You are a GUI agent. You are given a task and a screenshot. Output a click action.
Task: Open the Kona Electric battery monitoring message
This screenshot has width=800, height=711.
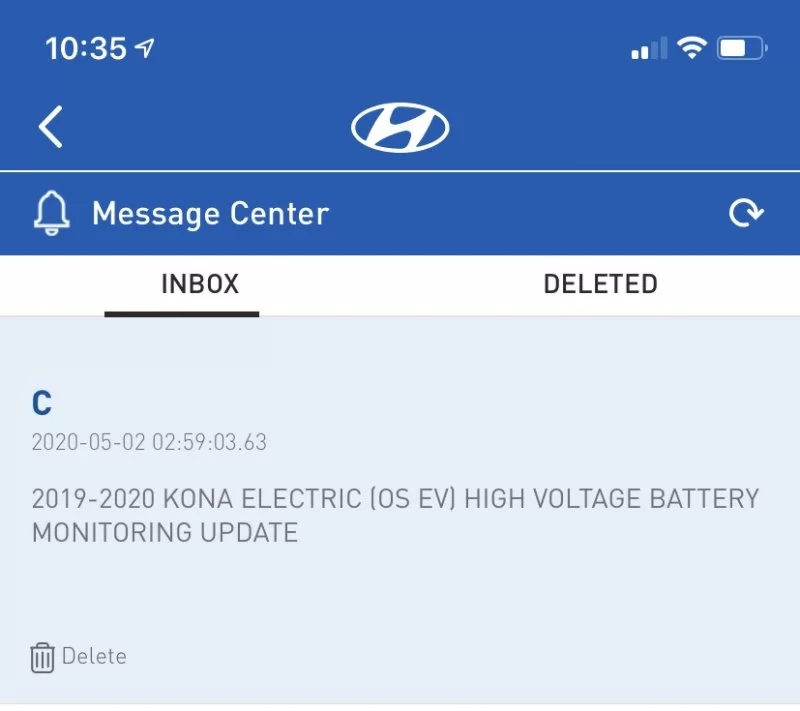pyautogui.click(x=395, y=514)
